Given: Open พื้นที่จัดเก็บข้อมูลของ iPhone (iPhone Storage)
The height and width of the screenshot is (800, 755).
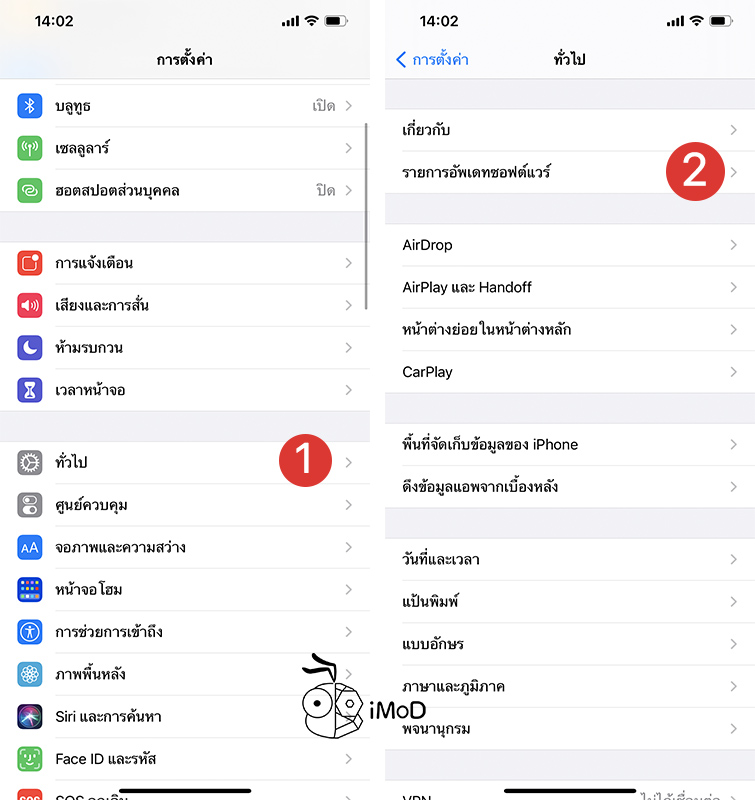Looking at the screenshot, I should coord(560,444).
